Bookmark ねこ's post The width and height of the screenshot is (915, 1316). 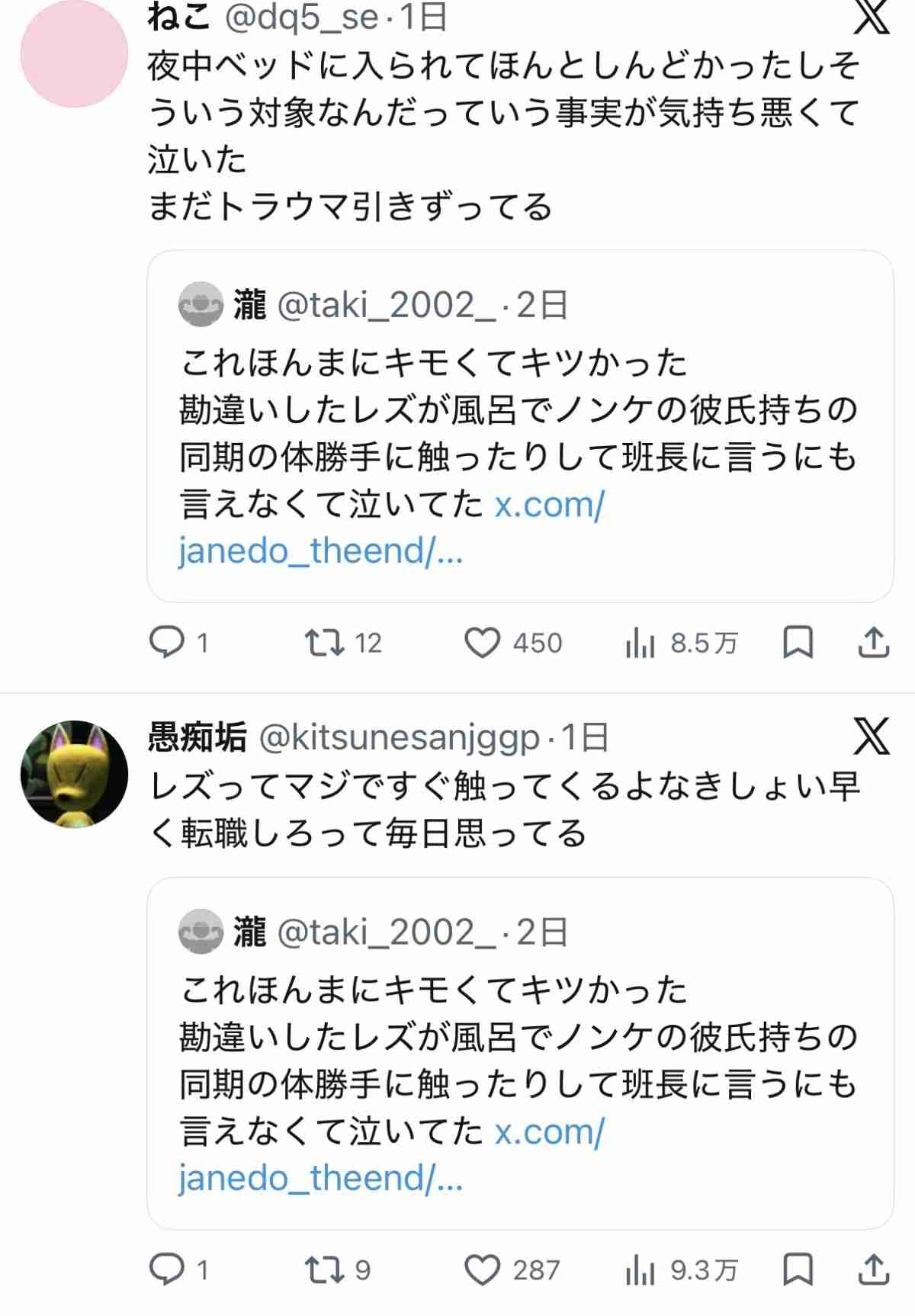tap(798, 643)
